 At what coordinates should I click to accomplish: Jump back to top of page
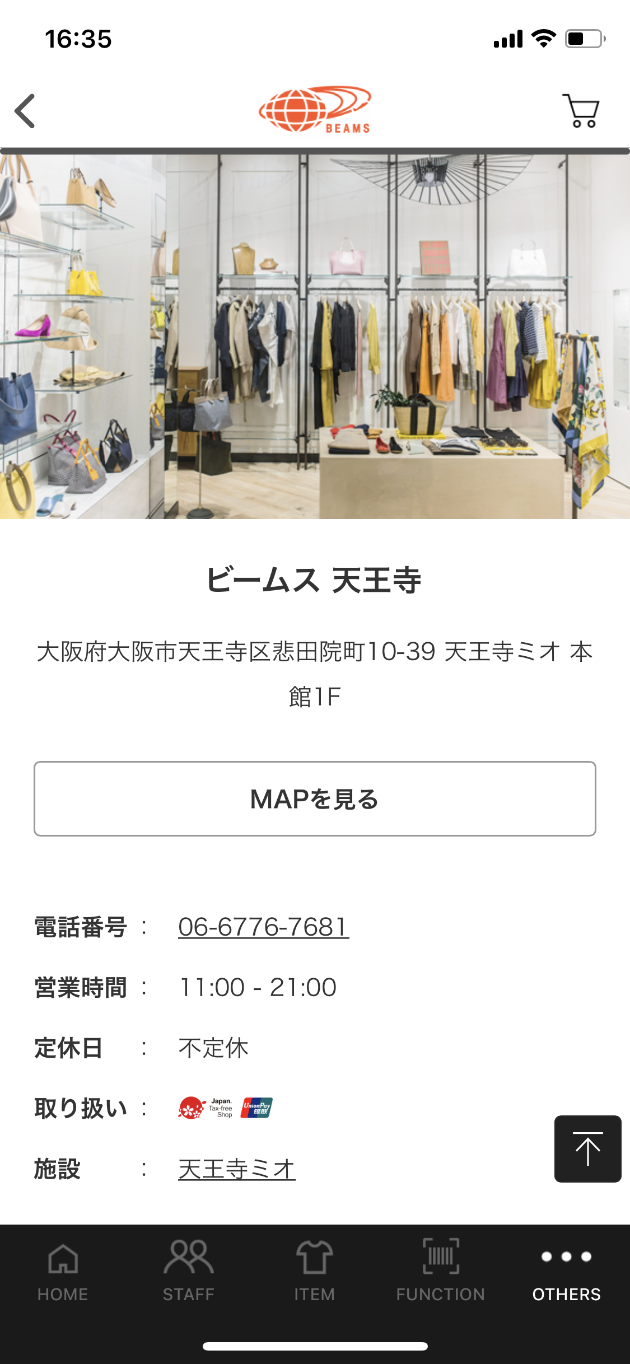pyautogui.click(x=588, y=1149)
